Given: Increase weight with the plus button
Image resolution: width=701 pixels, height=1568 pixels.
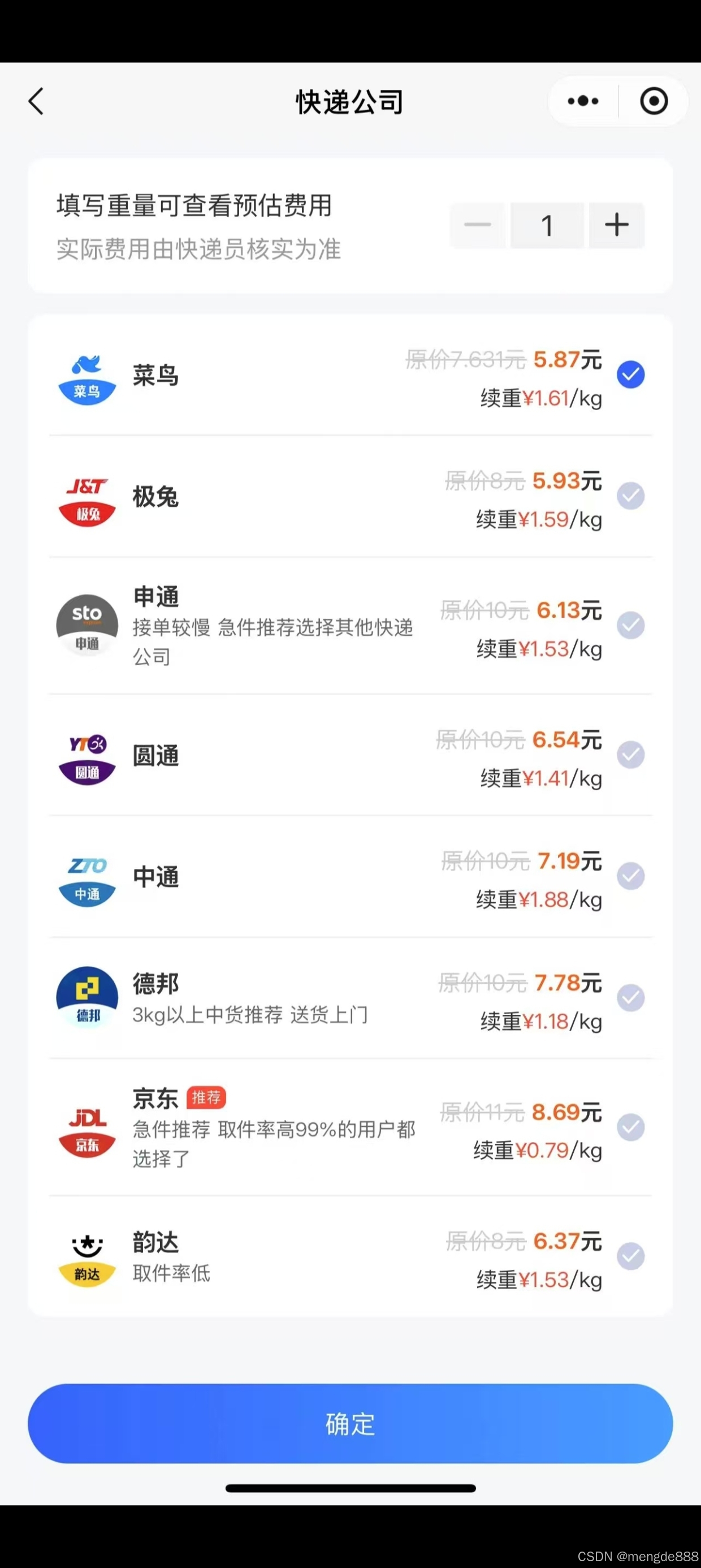Looking at the screenshot, I should point(616,225).
